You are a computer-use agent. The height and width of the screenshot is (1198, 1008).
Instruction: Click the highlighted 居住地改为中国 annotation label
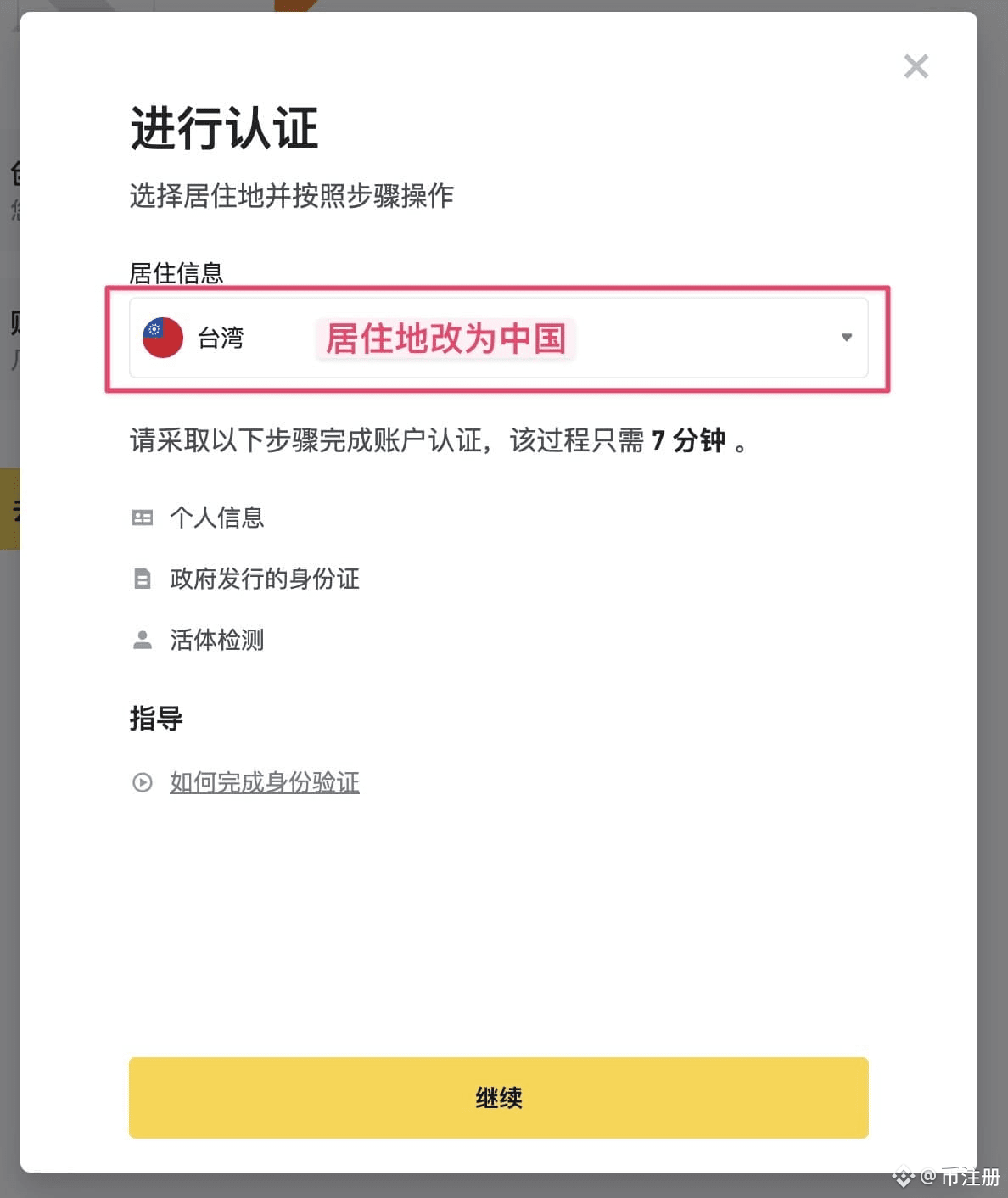pos(445,339)
